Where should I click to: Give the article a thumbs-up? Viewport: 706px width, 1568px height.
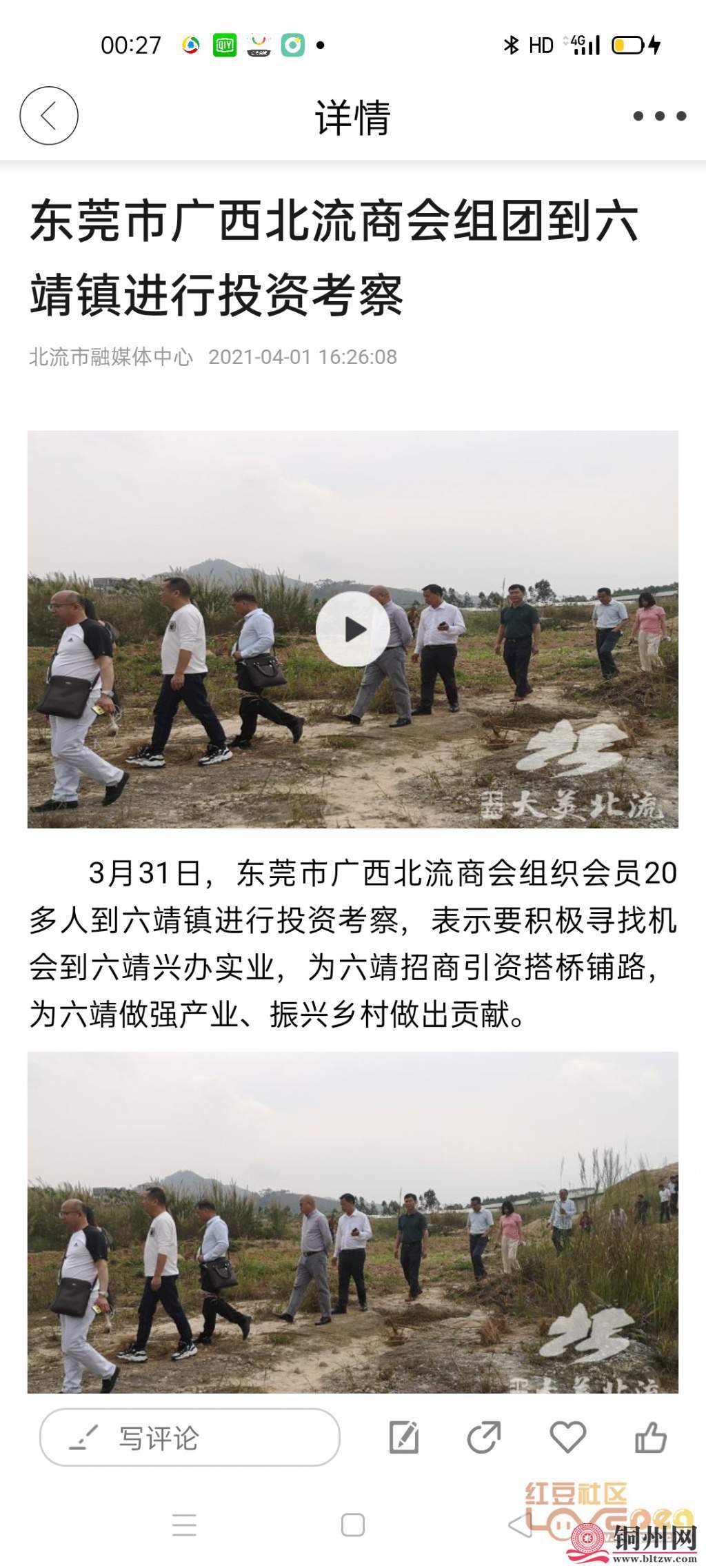tap(650, 1437)
